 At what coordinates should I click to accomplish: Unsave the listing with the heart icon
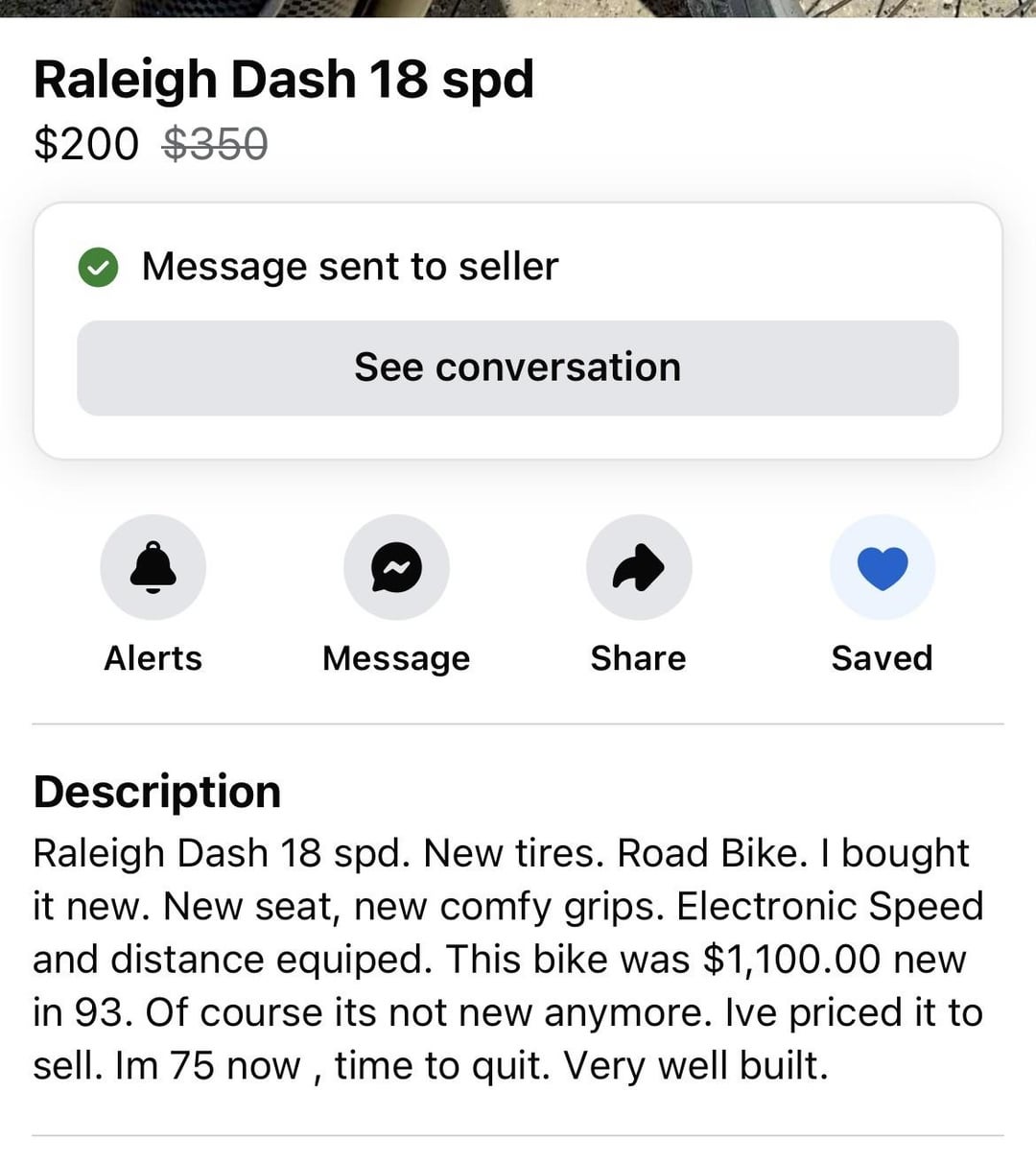[x=883, y=567]
